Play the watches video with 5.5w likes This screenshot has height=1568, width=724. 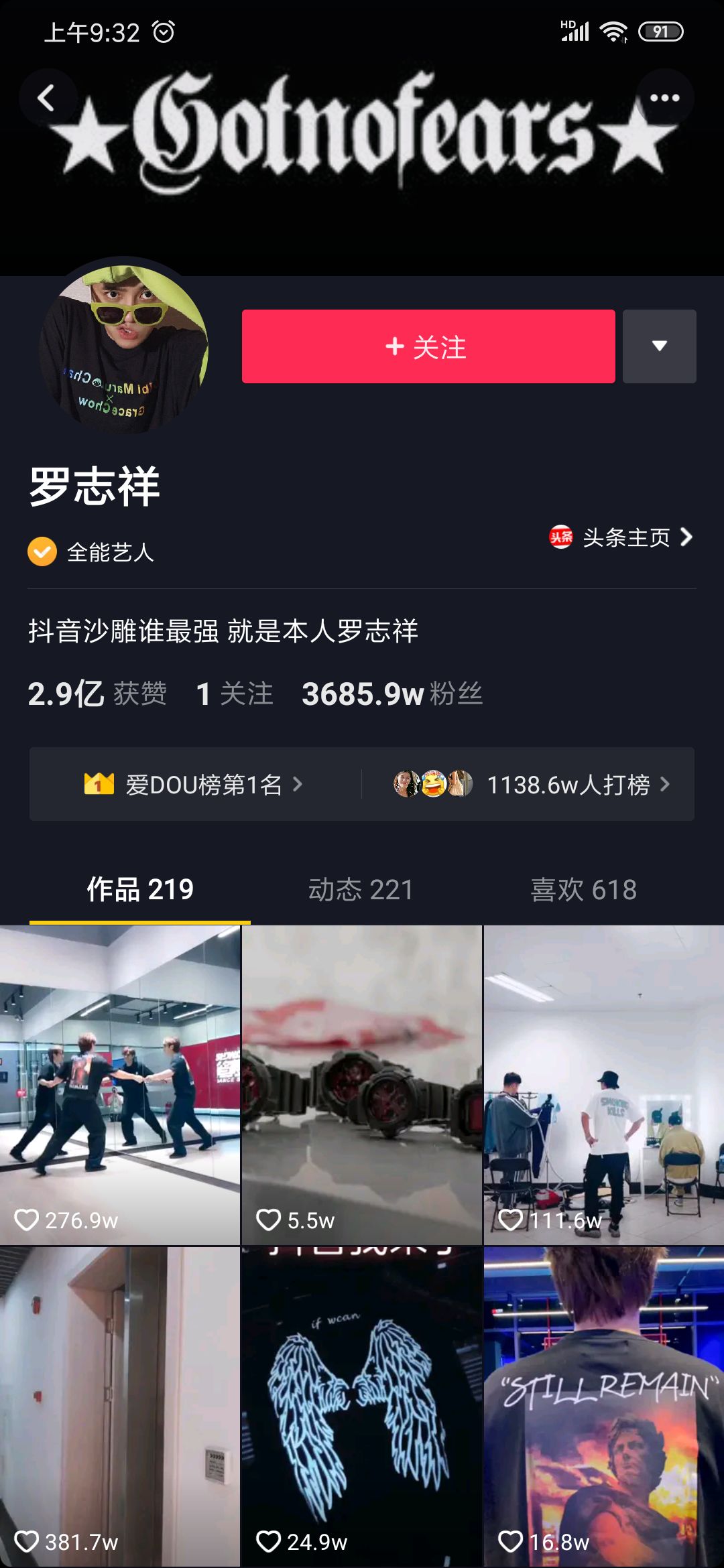(362, 1085)
